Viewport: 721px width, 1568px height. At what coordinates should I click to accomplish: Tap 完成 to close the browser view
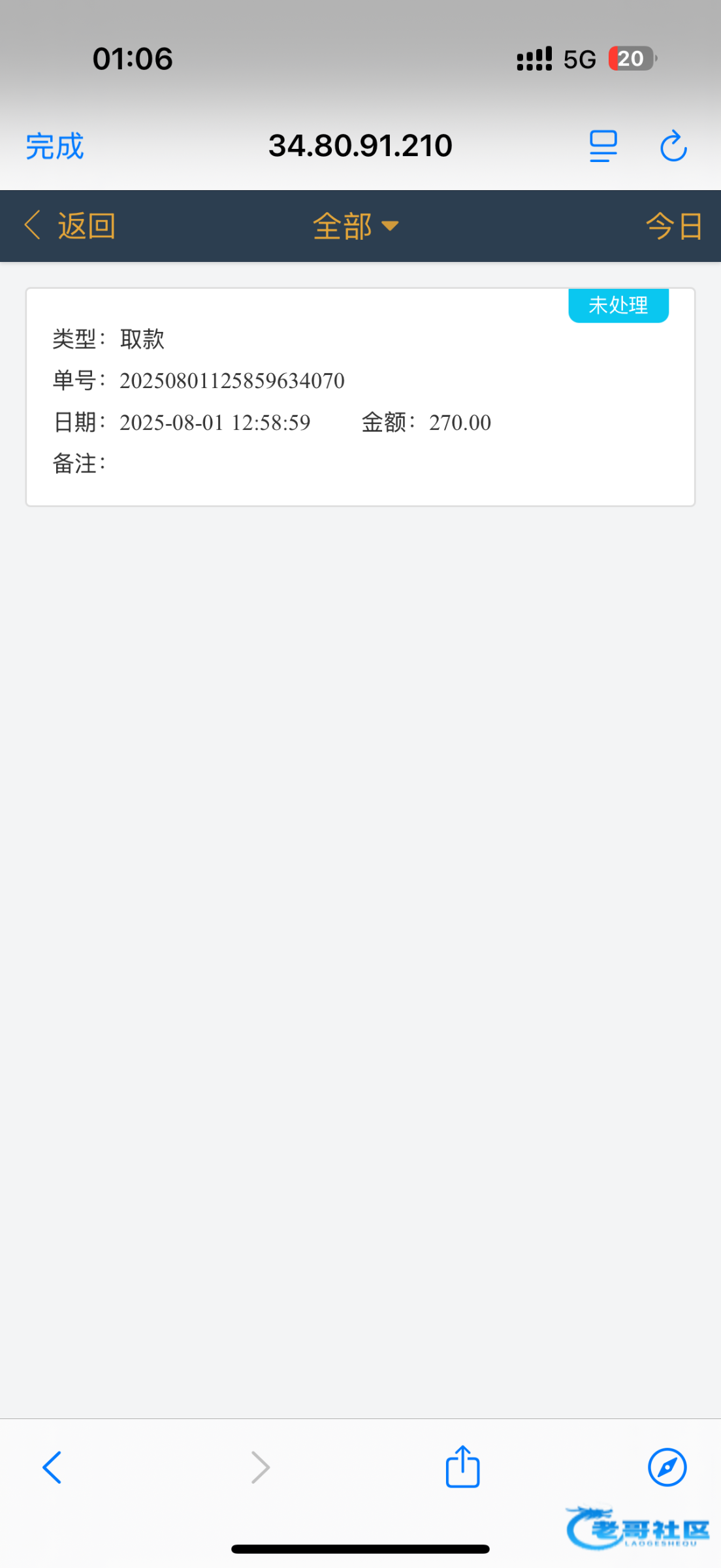click(x=55, y=146)
